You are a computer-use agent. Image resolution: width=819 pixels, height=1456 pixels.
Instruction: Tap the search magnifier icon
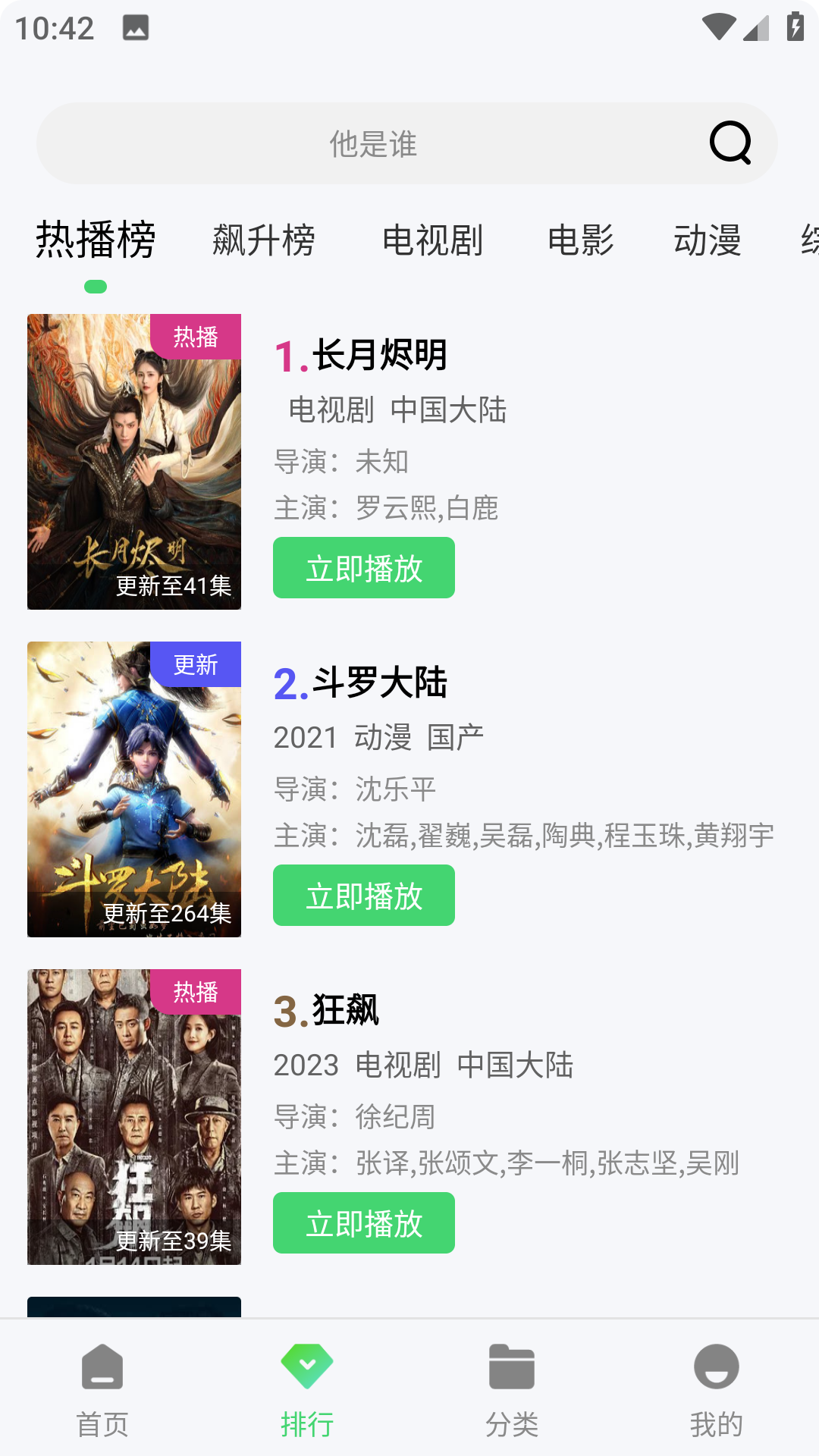730,143
